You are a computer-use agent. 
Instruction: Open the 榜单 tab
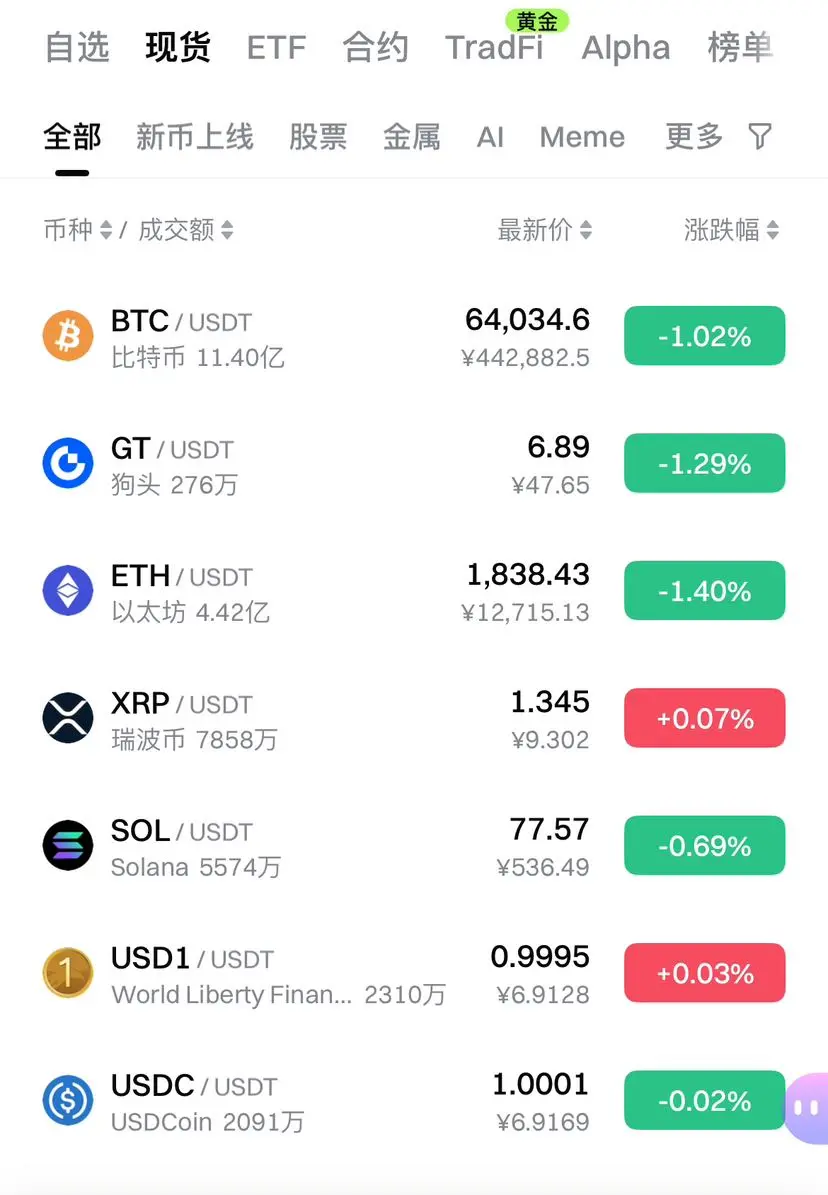coord(740,47)
